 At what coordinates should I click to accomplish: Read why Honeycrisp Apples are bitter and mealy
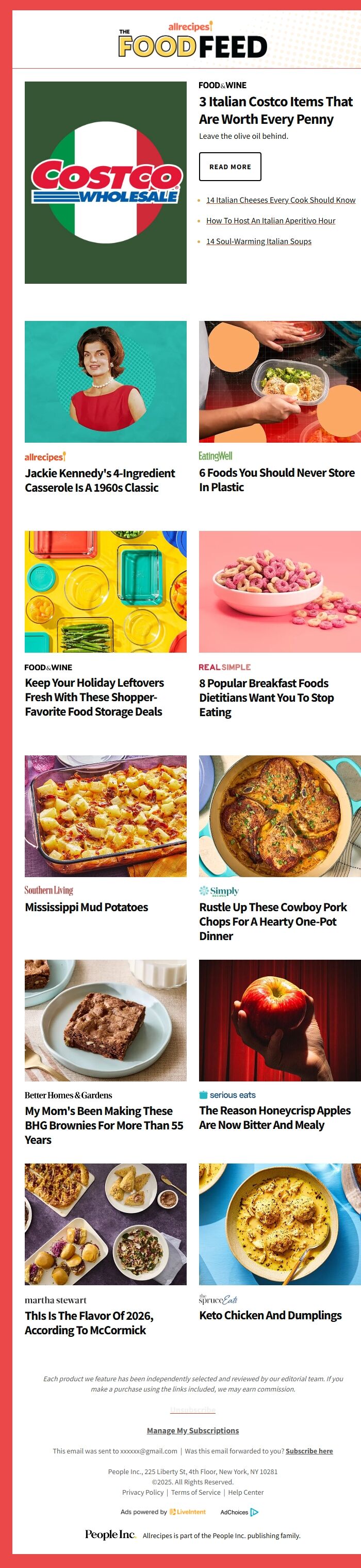point(274,1118)
